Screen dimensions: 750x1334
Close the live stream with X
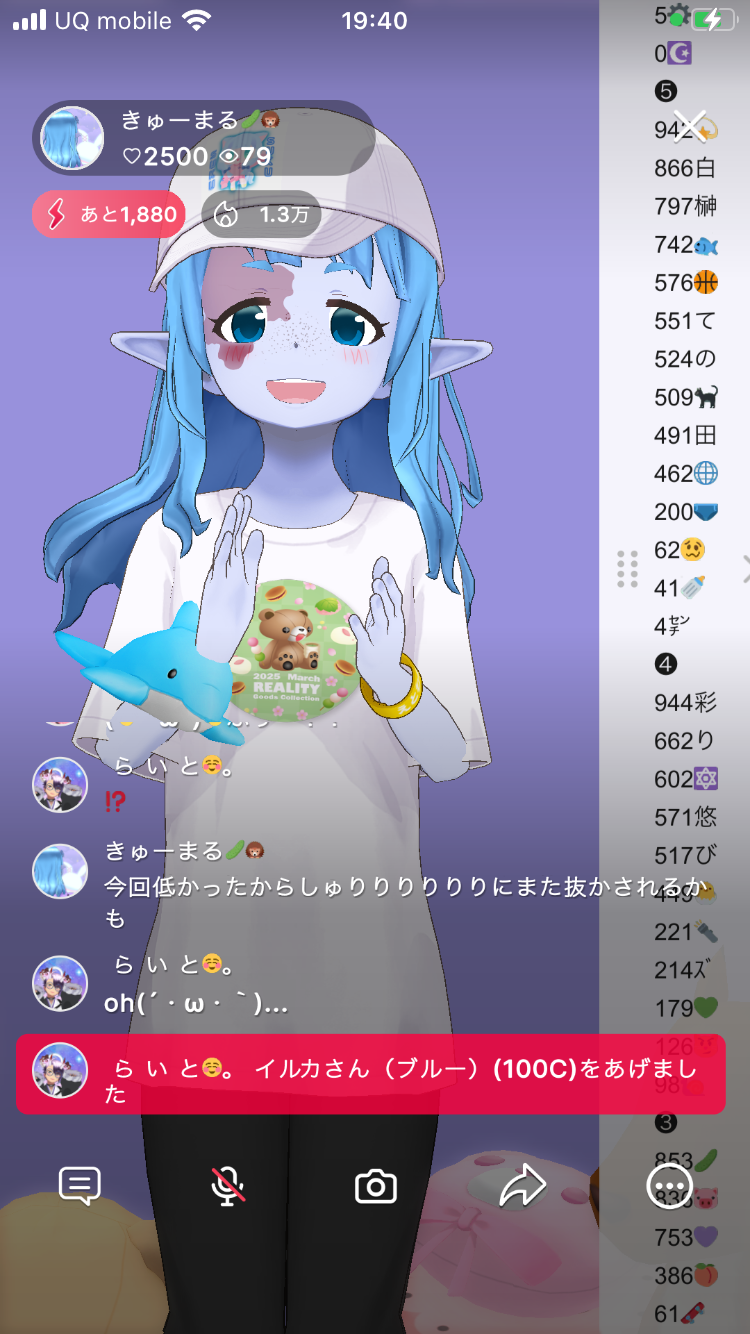[690, 127]
